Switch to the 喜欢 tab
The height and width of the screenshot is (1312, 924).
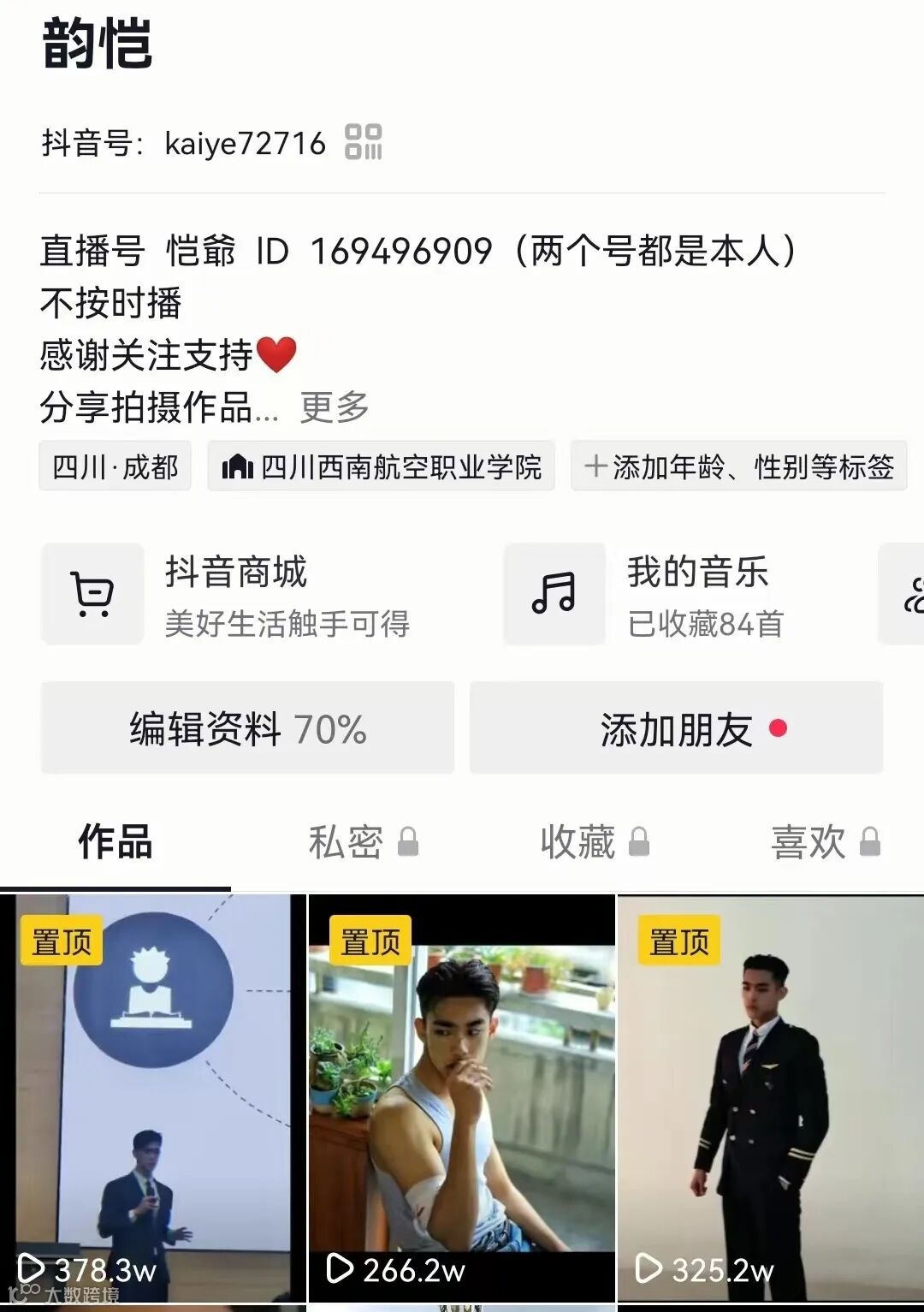click(825, 842)
